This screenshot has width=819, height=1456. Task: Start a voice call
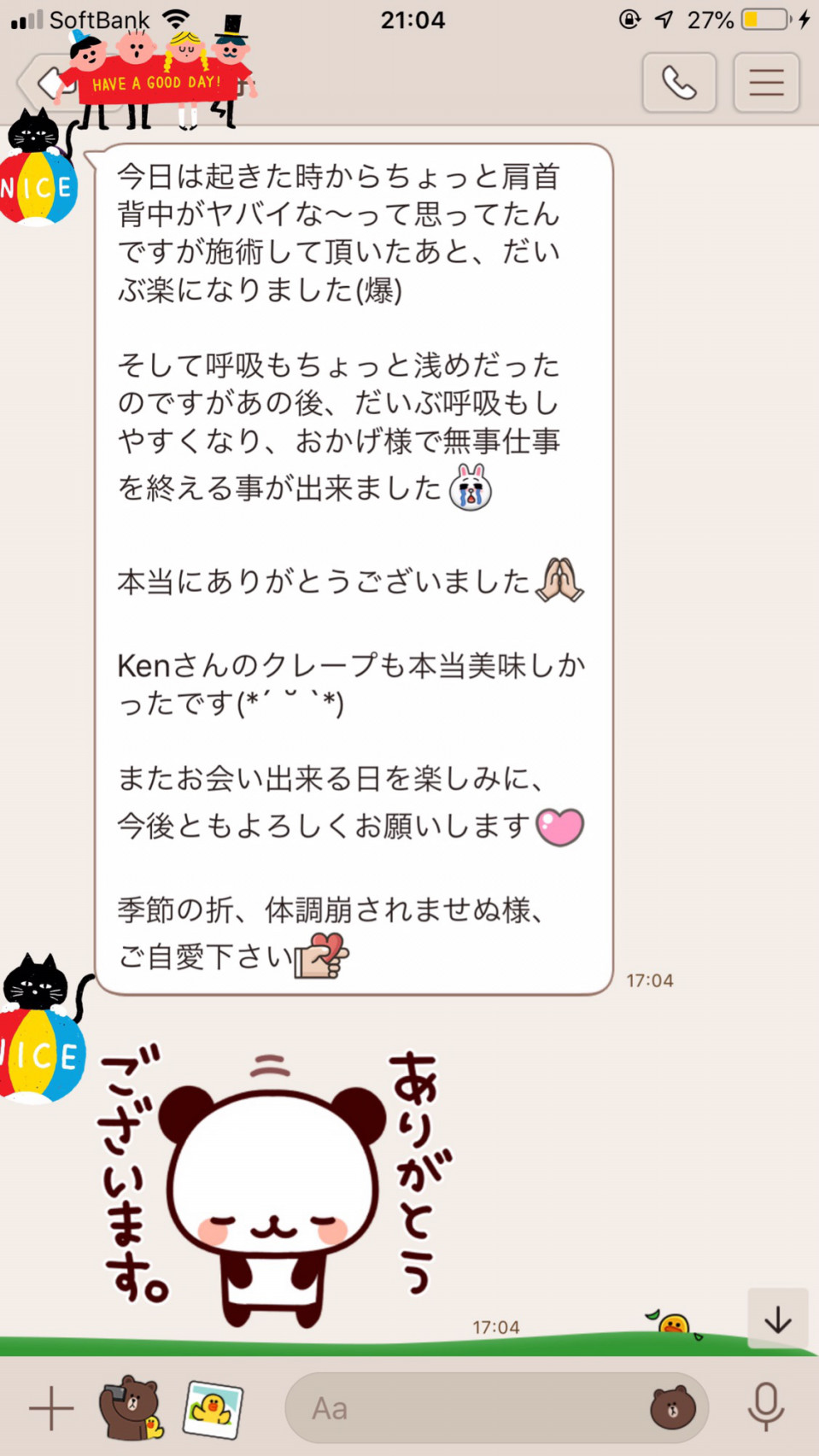point(679,83)
